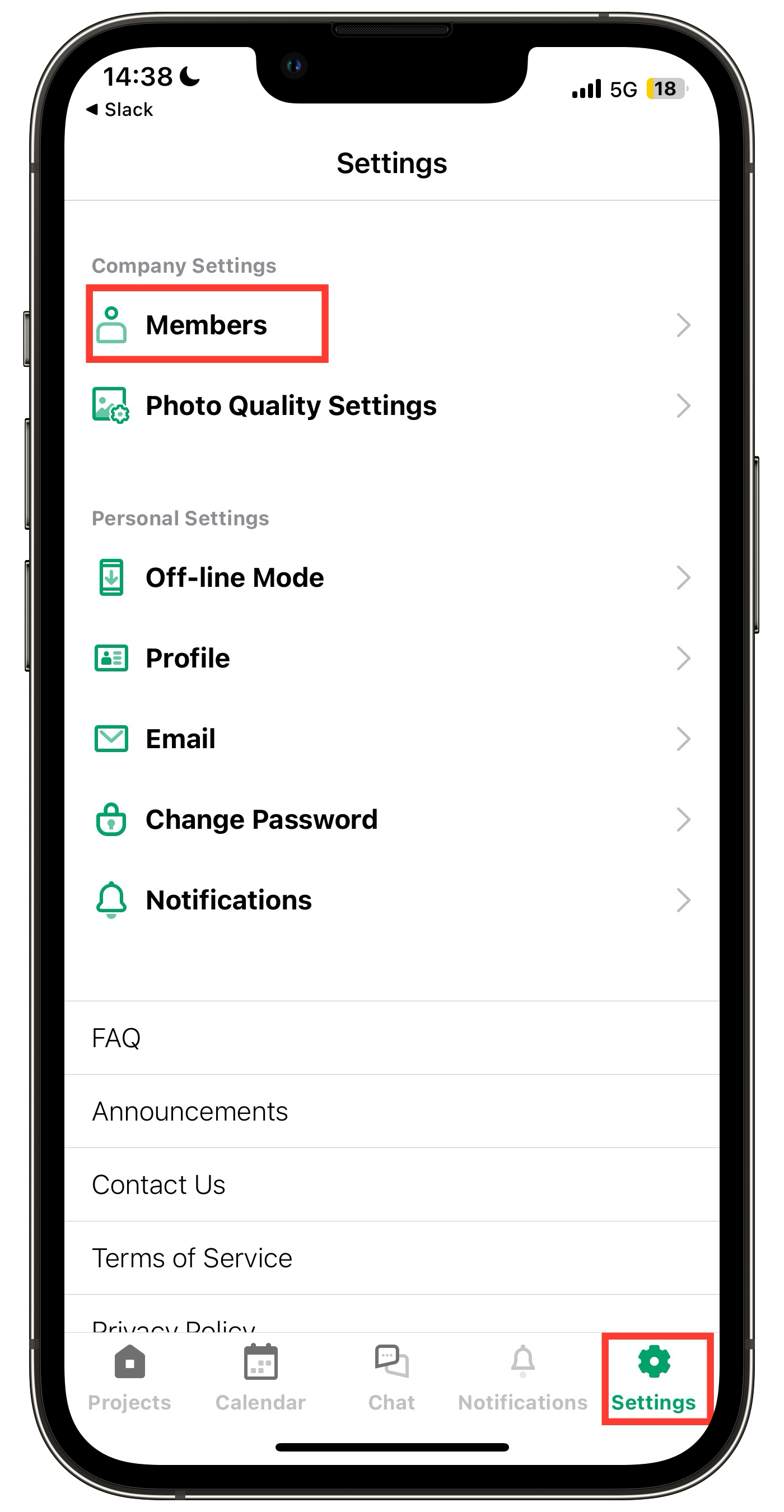Open Off-line Mode settings
Screen dimensions: 784x1512
point(235,577)
